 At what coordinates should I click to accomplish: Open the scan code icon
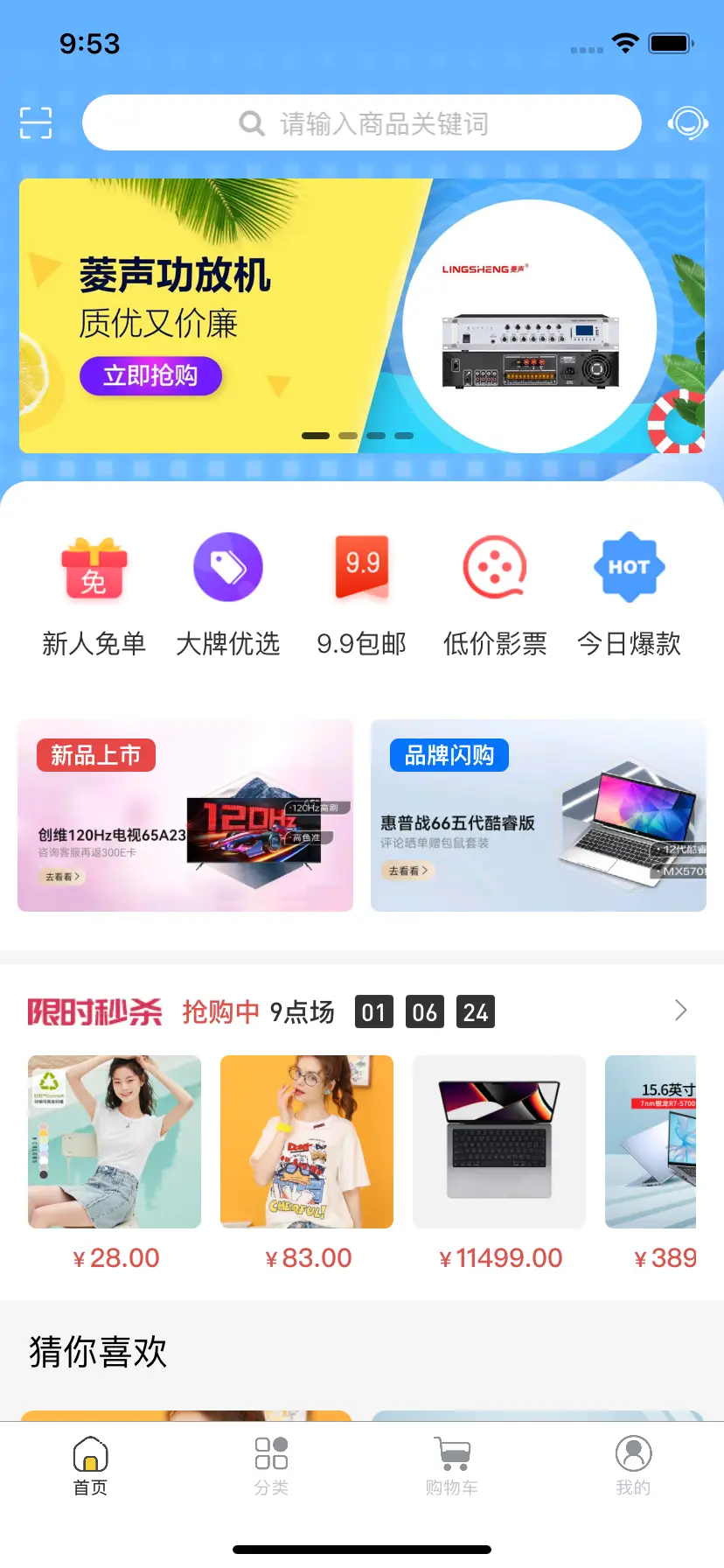click(36, 123)
